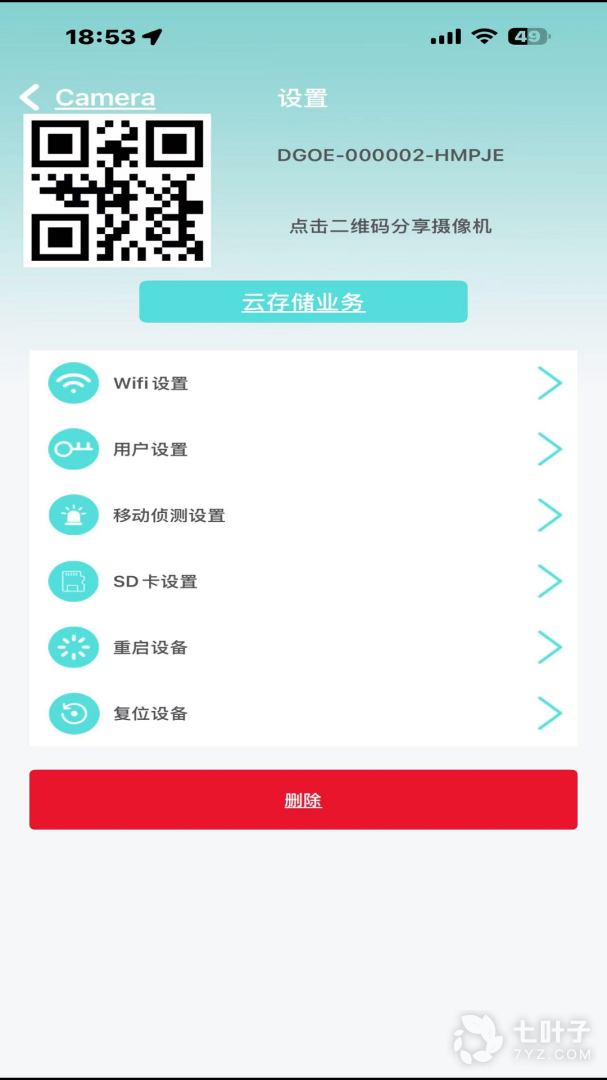The width and height of the screenshot is (607, 1080).
Task: Open SD 卡设置 row
Action: click(x=303, y=581)
